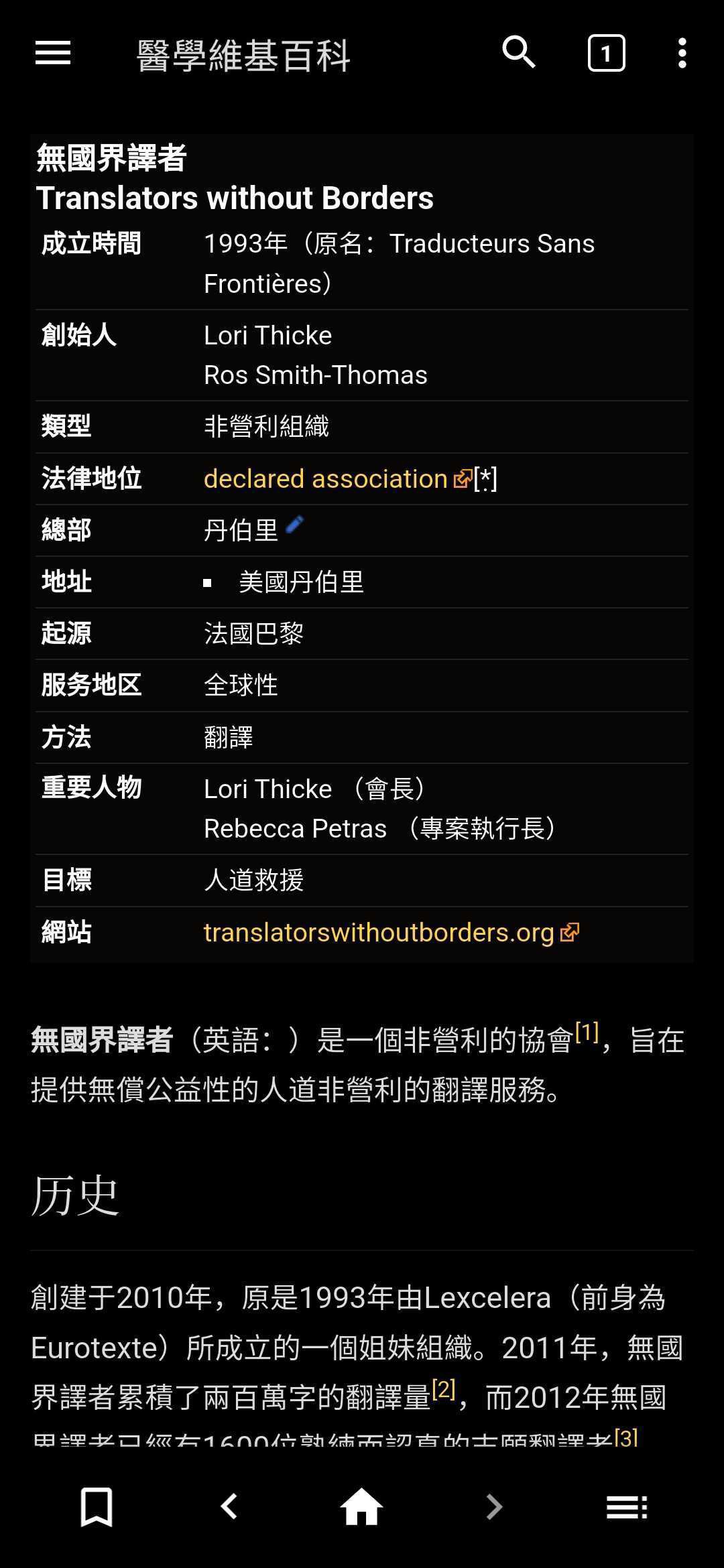Open the three-dot overflow menu

pos(682,54)
